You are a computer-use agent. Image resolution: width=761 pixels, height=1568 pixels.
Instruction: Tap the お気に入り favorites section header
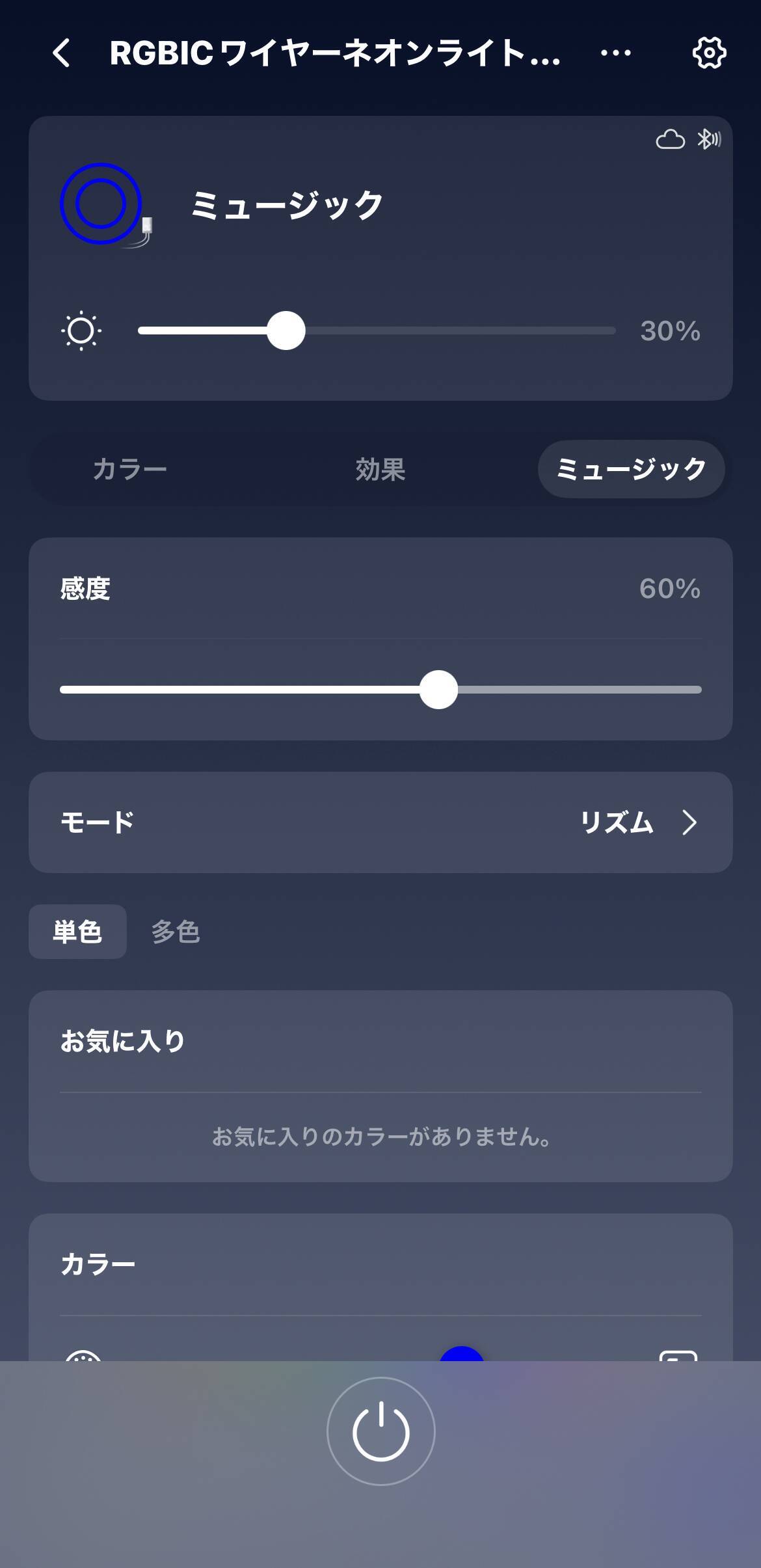click(121, 1039)
